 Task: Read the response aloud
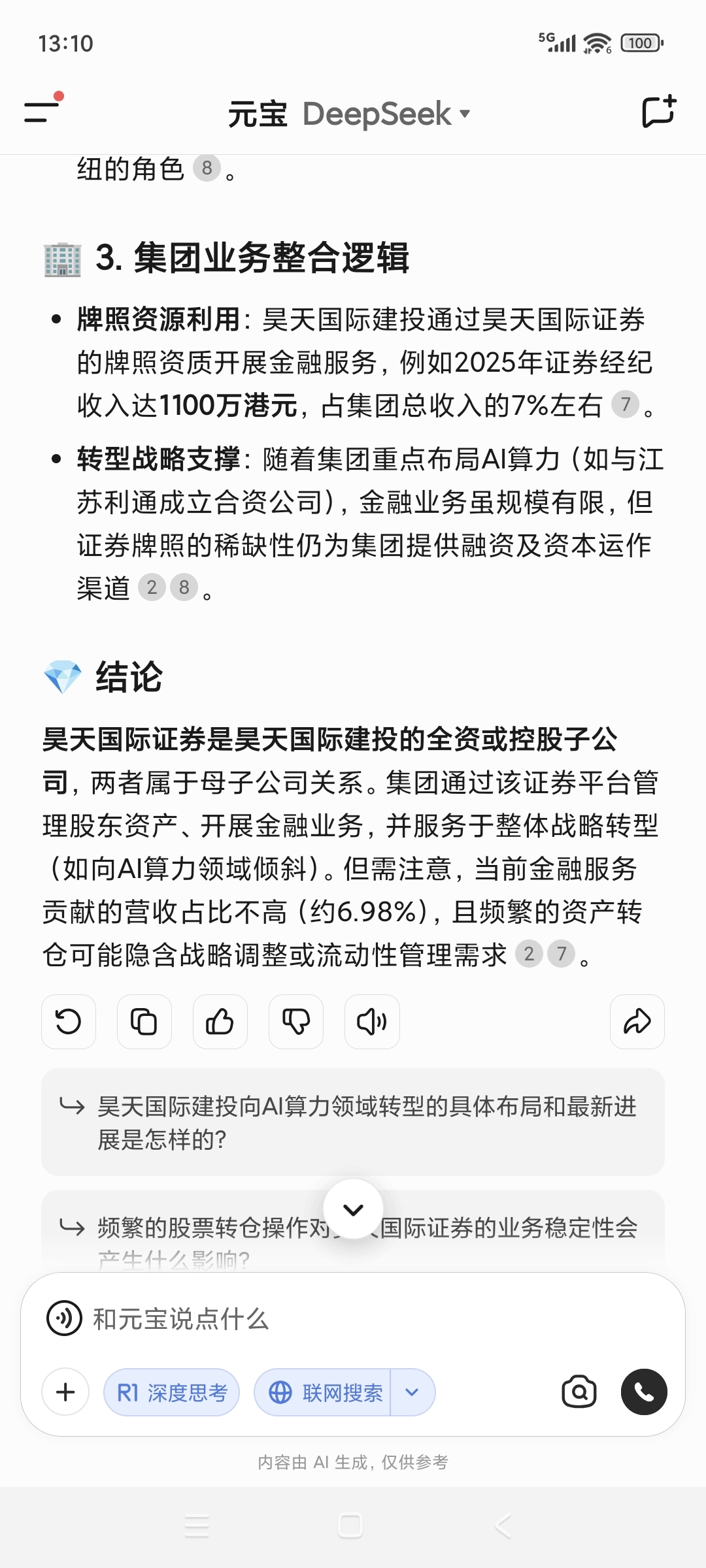click(x=371, y=1022)
